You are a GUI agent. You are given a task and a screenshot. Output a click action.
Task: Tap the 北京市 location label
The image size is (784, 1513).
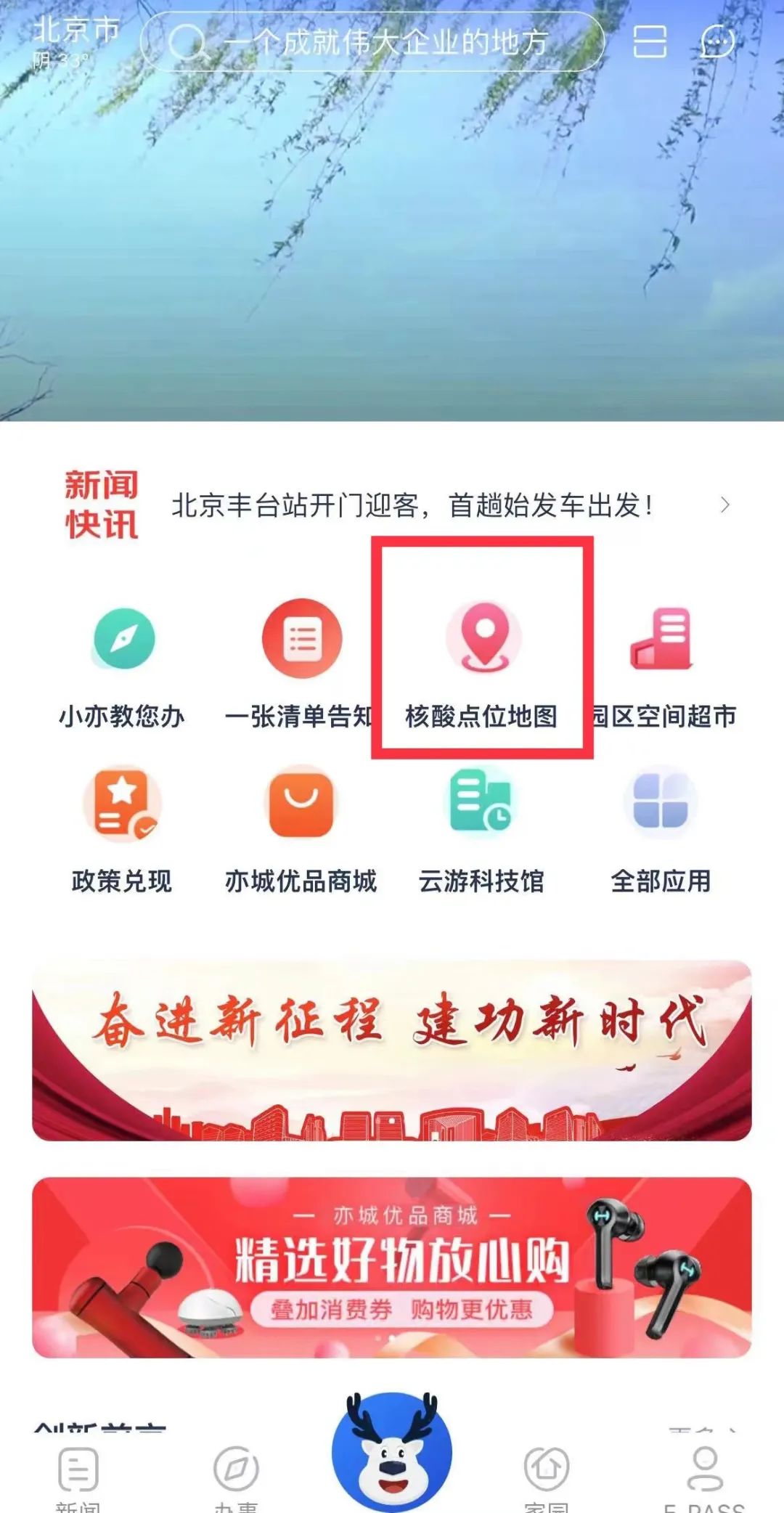pyautogui.click(x=75, y=30)
